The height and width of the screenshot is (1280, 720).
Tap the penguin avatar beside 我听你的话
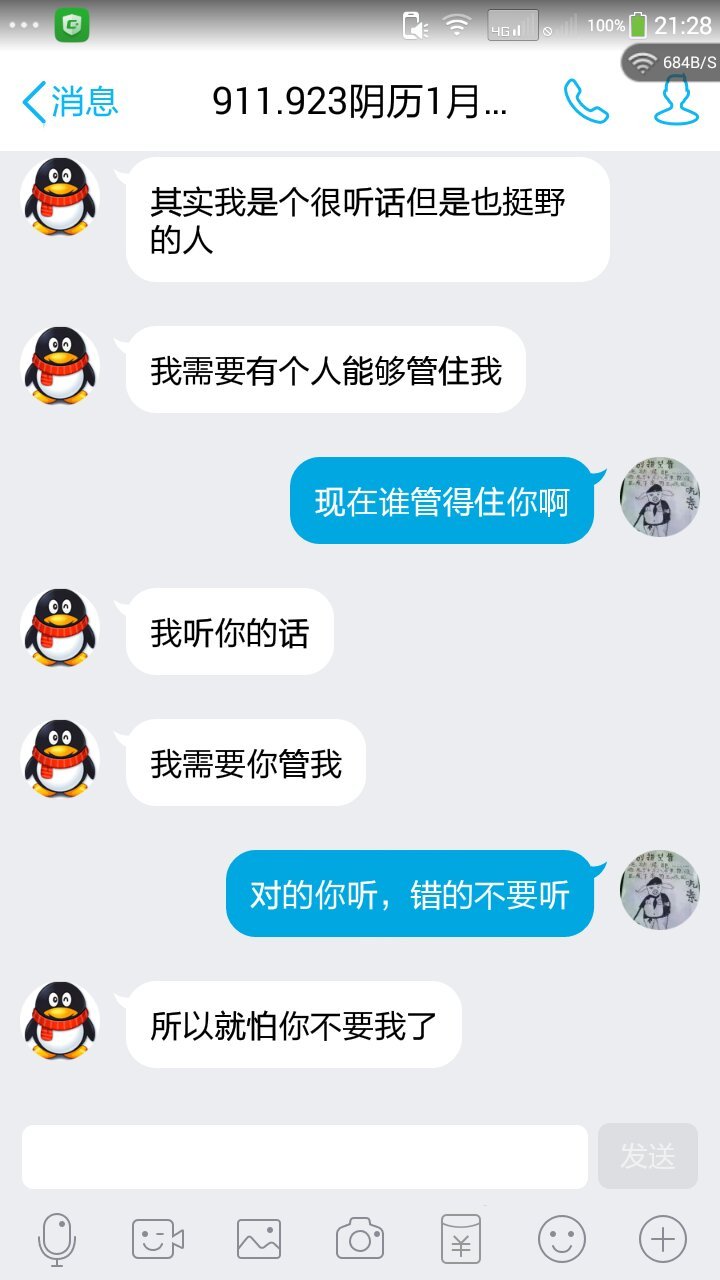coord(60,628)
